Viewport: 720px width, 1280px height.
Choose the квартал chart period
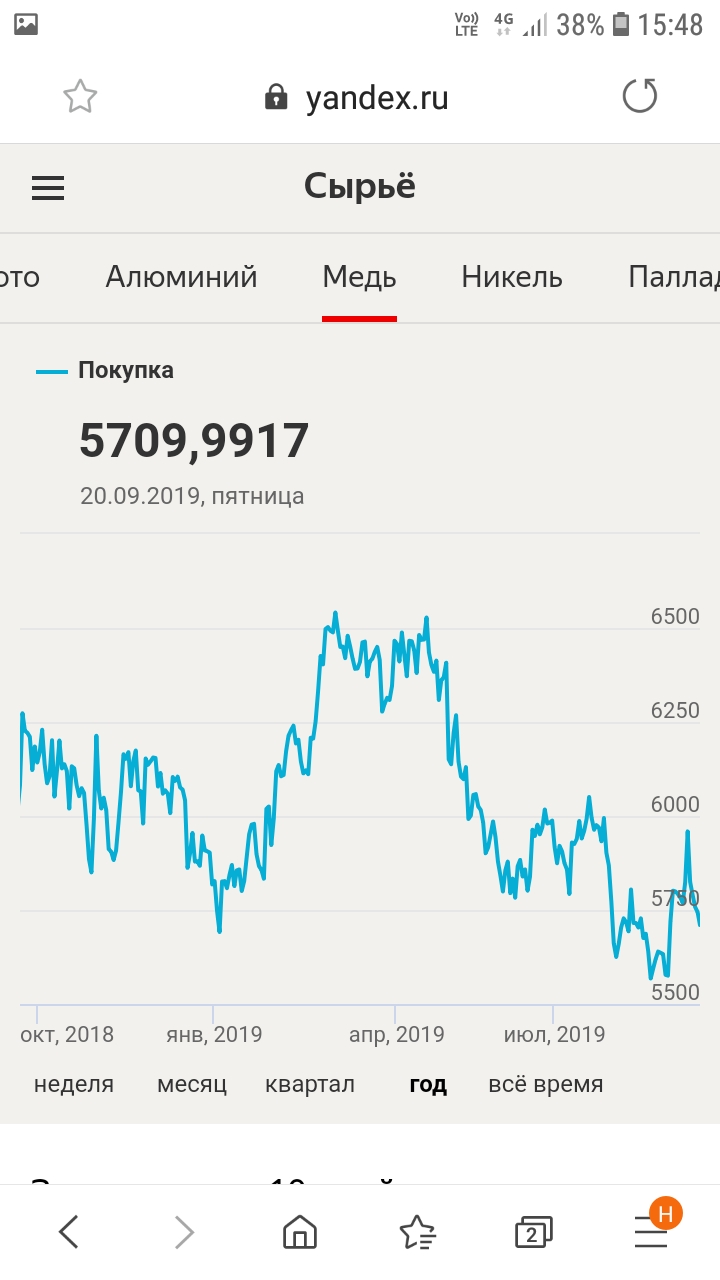point(310,1084)
